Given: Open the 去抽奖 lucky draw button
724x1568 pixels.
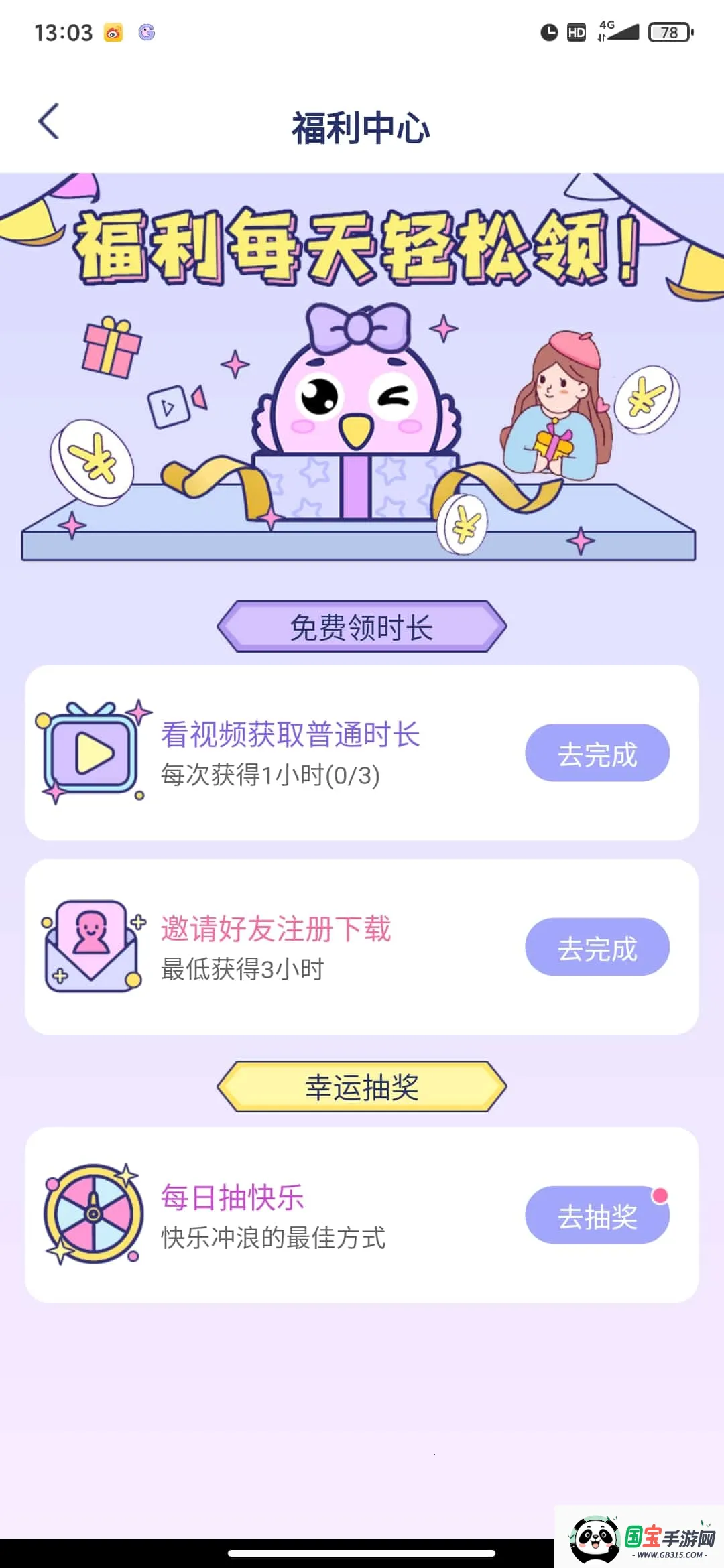Looking at the screenshot, I should 597,1215.
